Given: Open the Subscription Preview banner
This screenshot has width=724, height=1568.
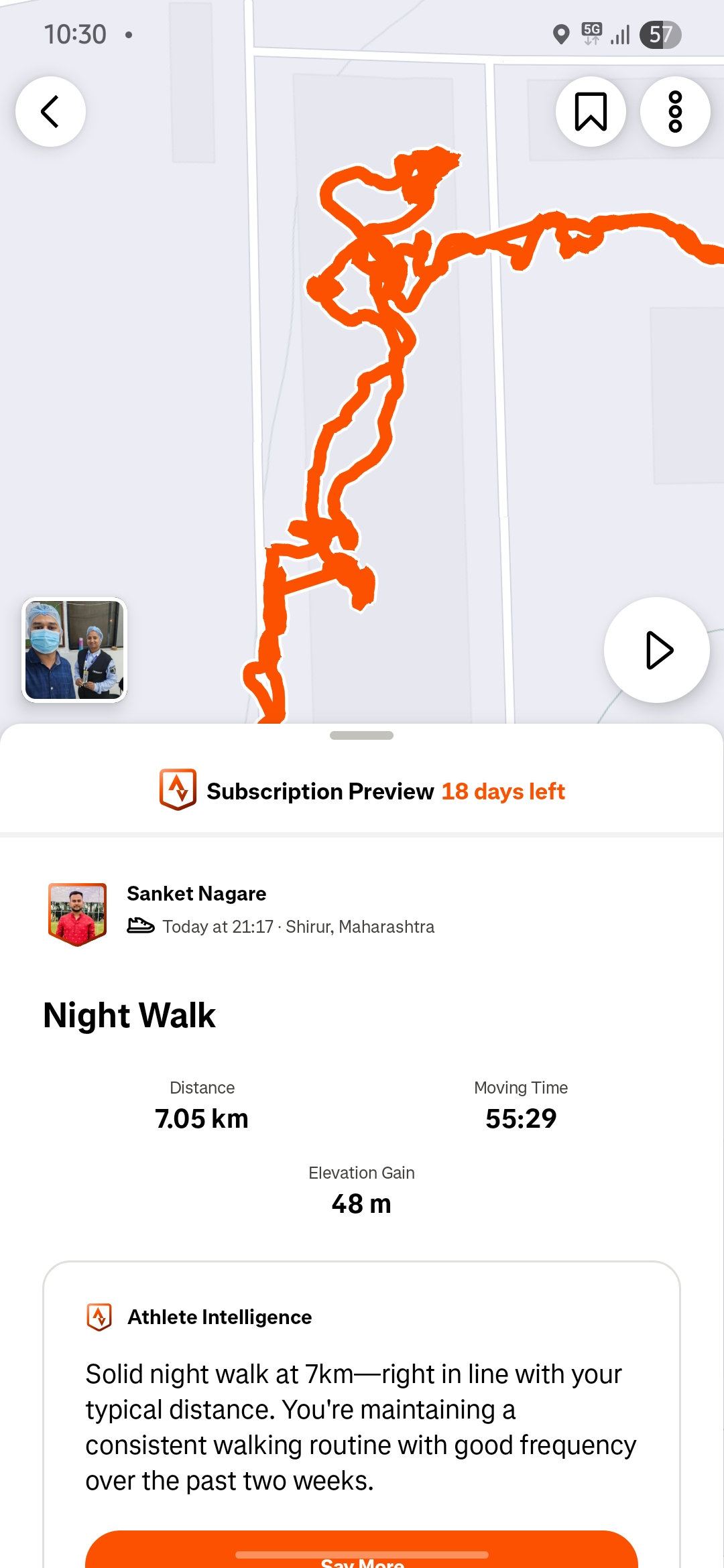Looking at the screenshot, I should [x=362, y=791].
